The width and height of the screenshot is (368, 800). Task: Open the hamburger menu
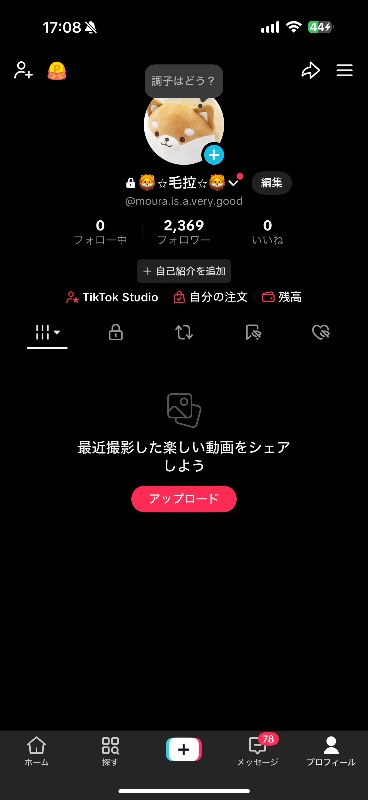pyautogui.click(x=345, y=70)
